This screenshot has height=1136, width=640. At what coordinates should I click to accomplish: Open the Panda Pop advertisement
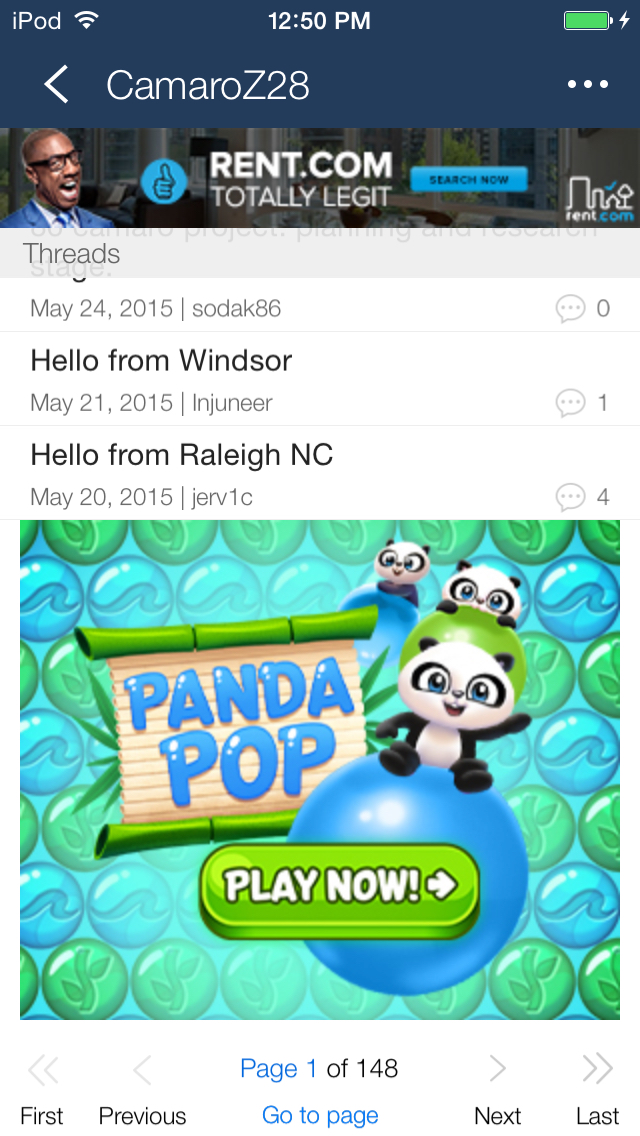[320, 769]
